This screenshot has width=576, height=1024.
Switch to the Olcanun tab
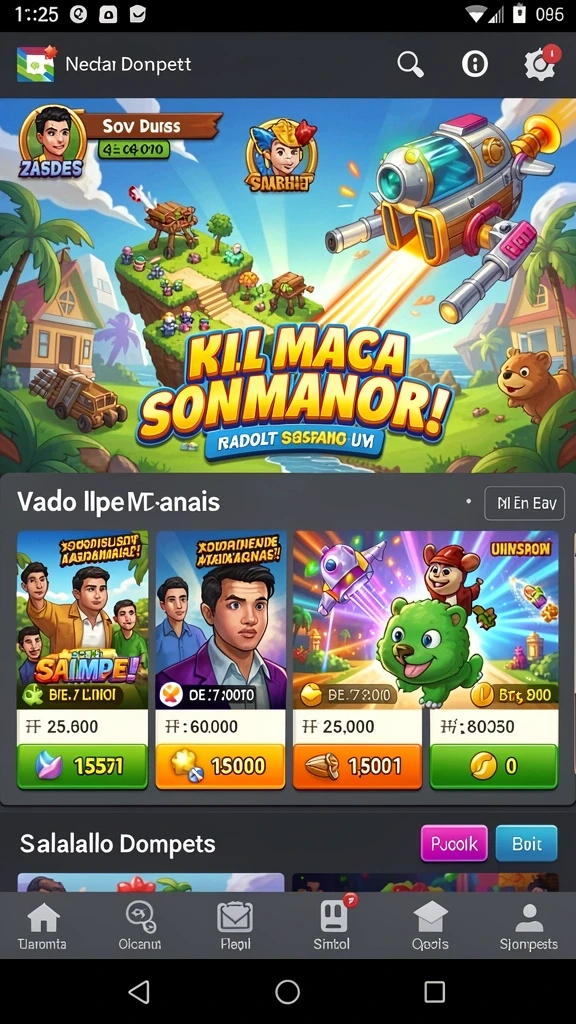pyautogui.click(x=140, y=927)
